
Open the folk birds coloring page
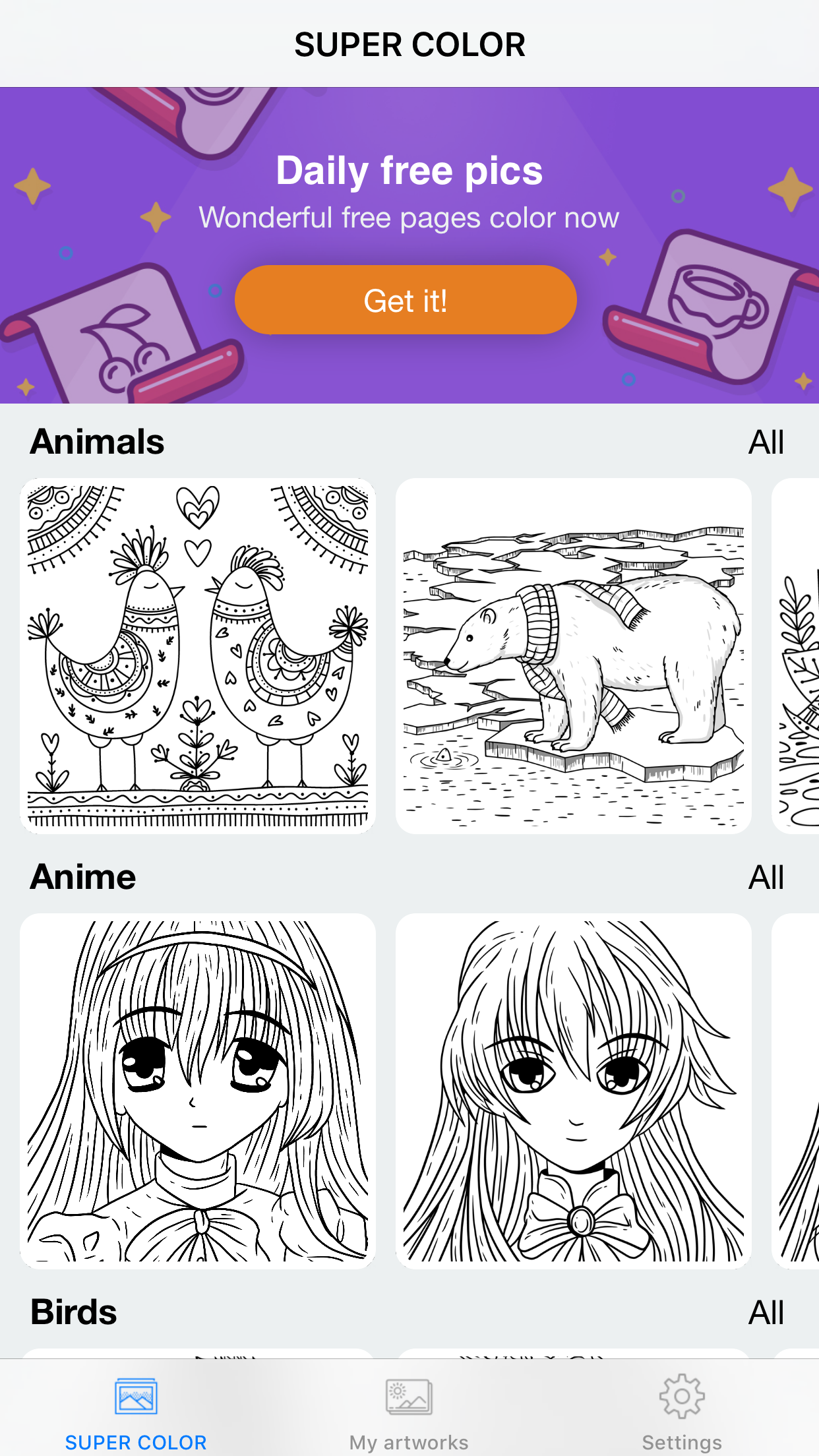tap(198, 656)
